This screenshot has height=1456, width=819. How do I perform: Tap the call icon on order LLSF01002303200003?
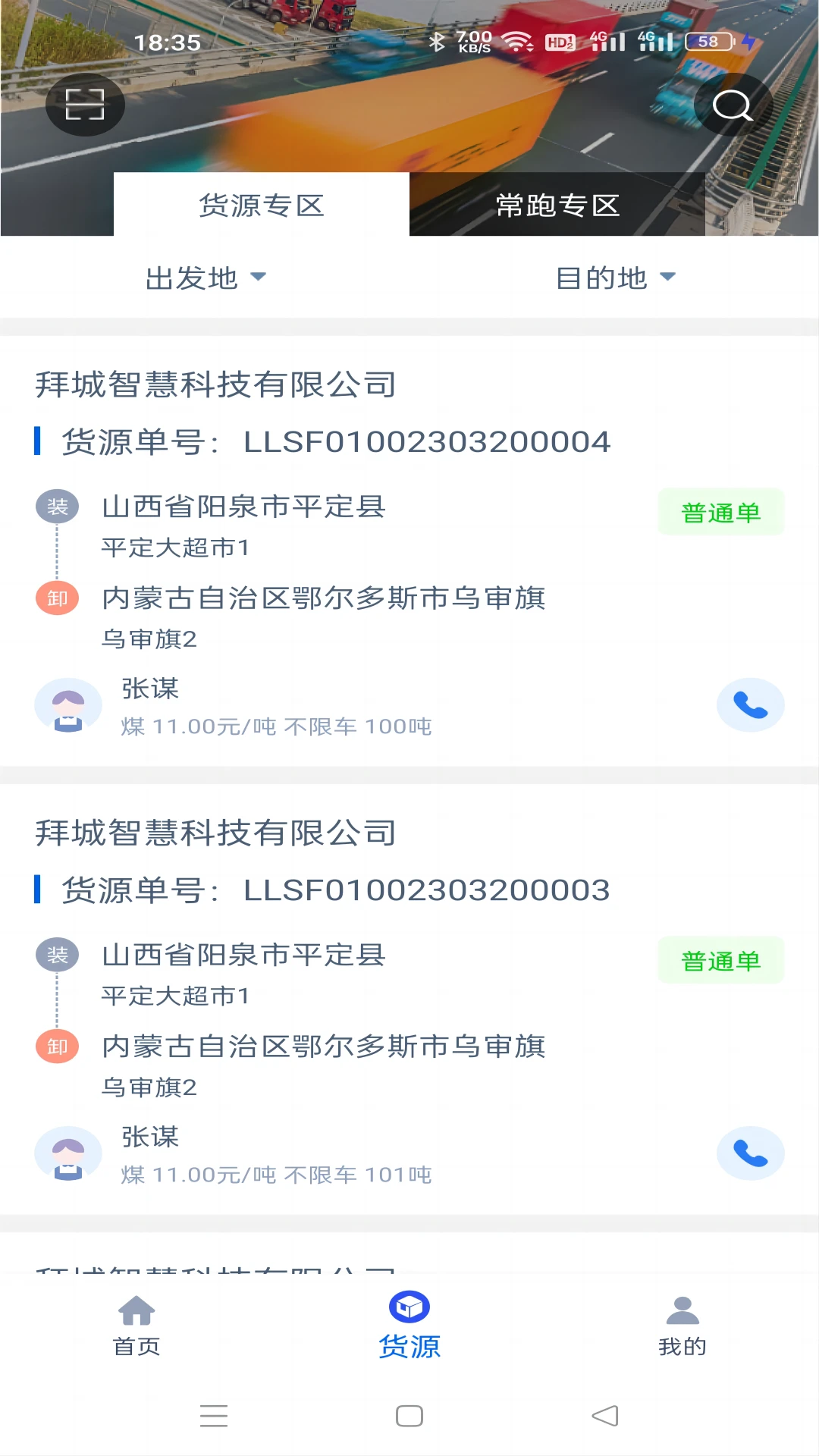[x=750, y=1153]
